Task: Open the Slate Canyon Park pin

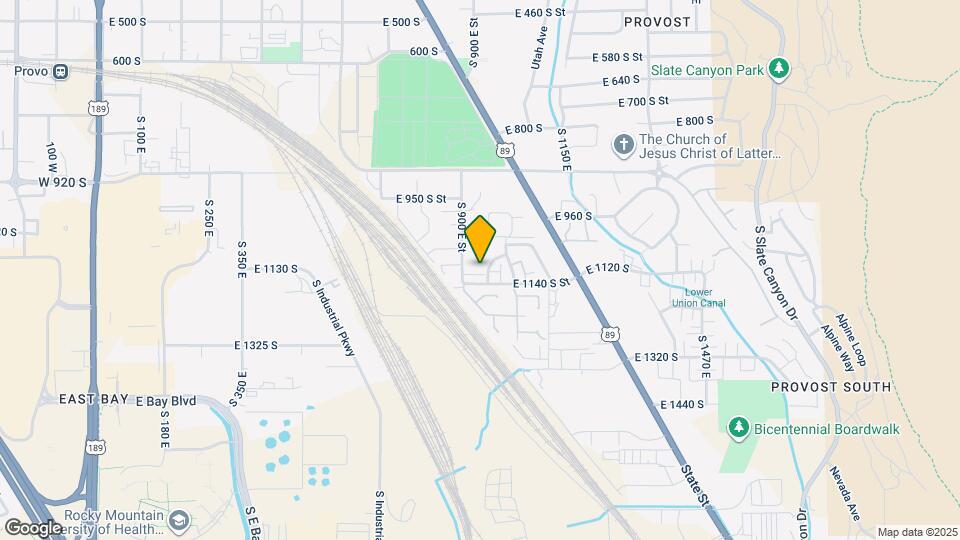Action: (780, 69)
